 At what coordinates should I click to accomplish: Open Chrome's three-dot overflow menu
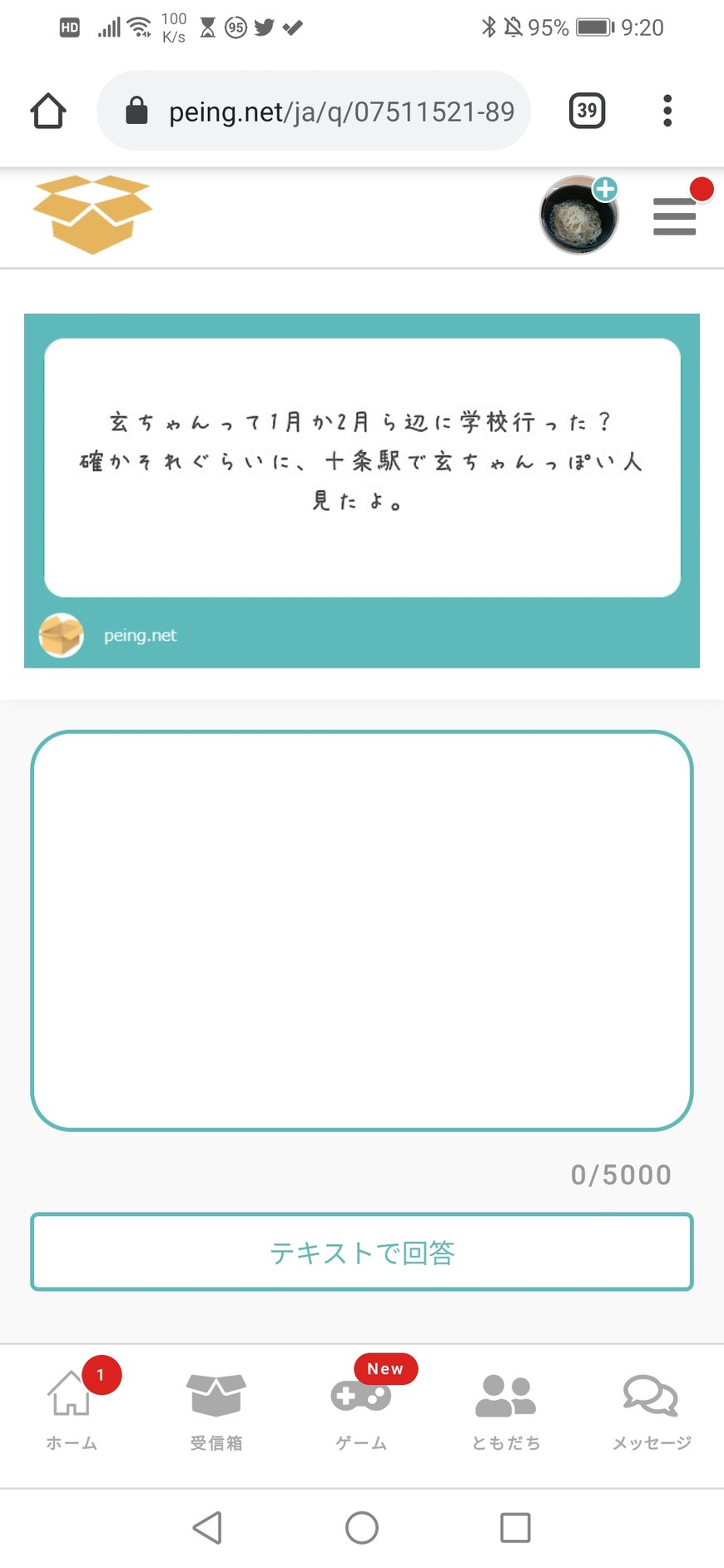pos(667,111)
